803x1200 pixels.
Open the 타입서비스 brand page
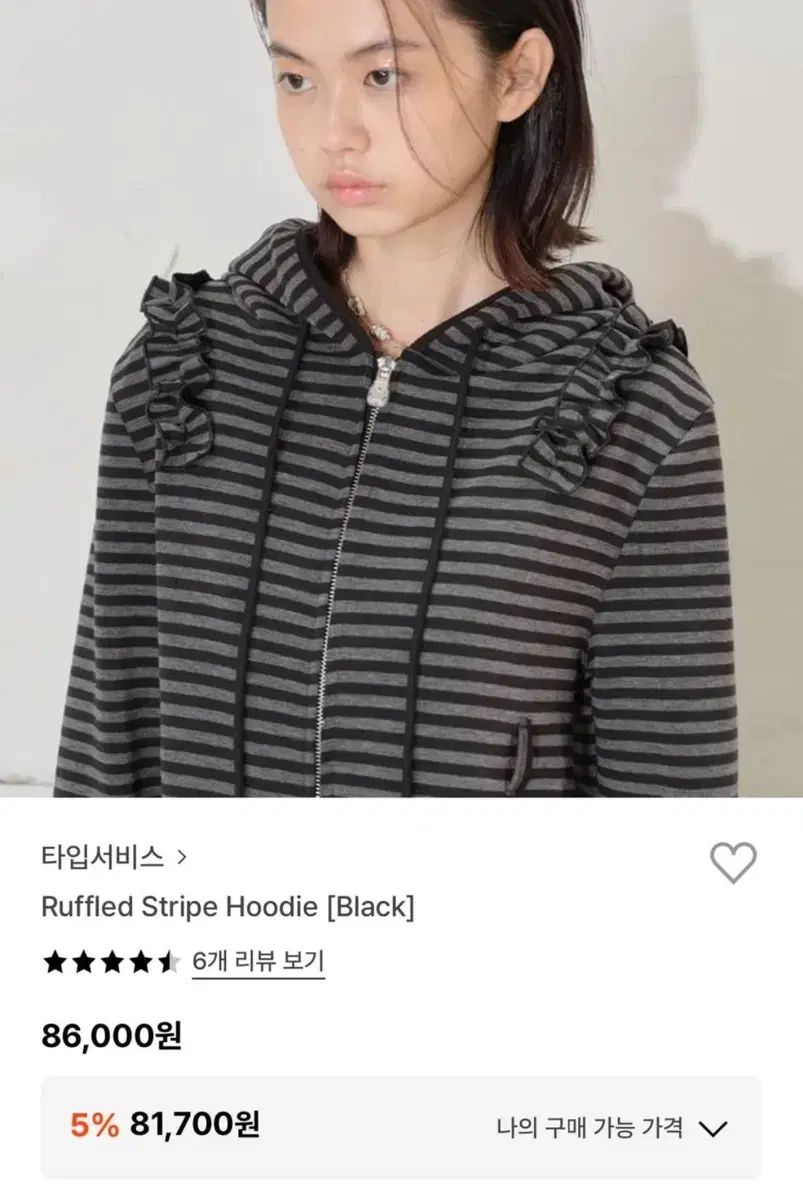pos(113,855)
